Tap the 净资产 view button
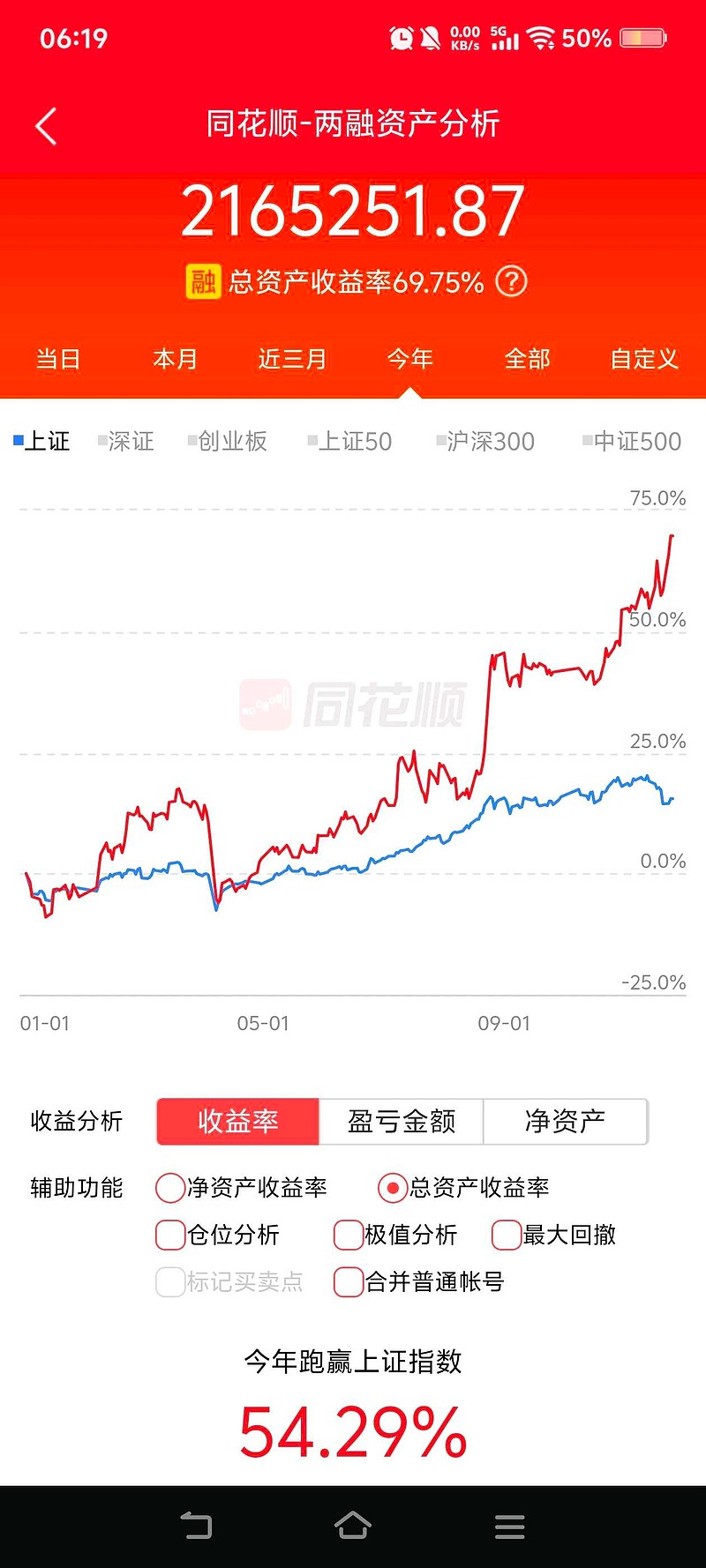The height and width of the screenshot is (1568, 706). [566, 1121]
